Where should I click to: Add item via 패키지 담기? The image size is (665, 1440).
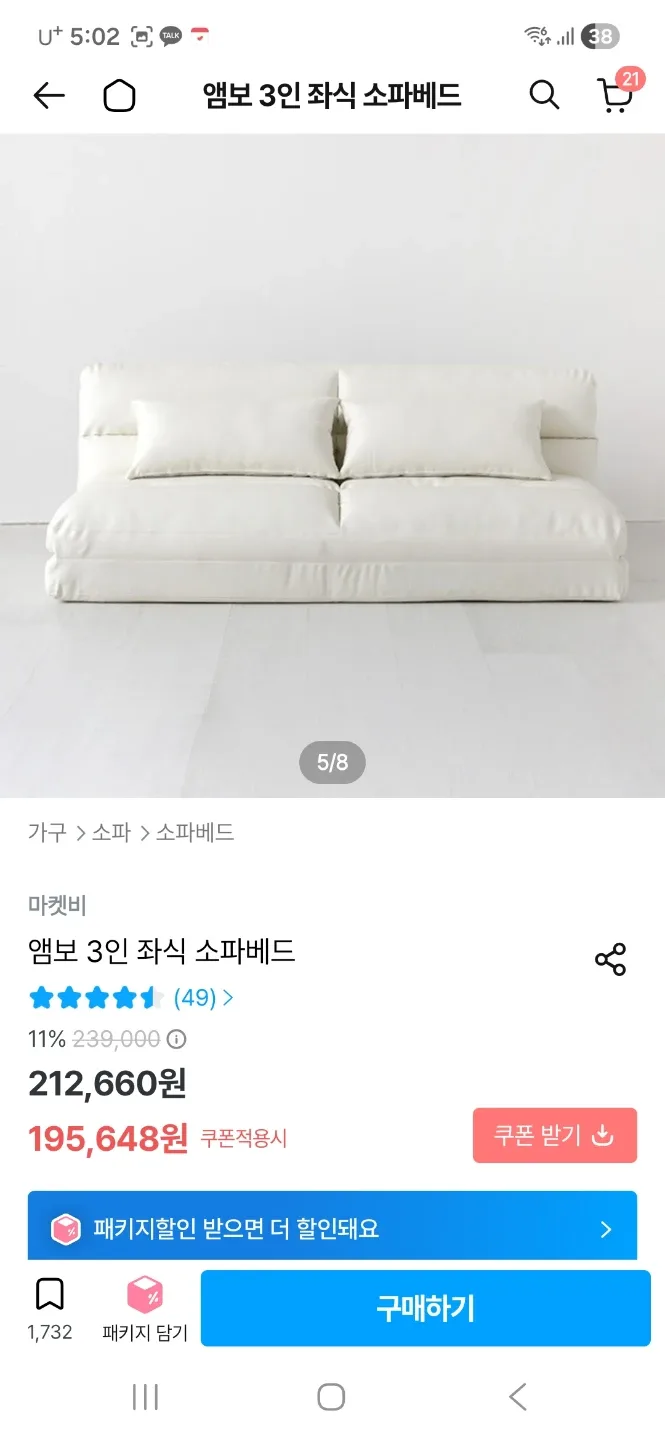(x=145, y=1308)
